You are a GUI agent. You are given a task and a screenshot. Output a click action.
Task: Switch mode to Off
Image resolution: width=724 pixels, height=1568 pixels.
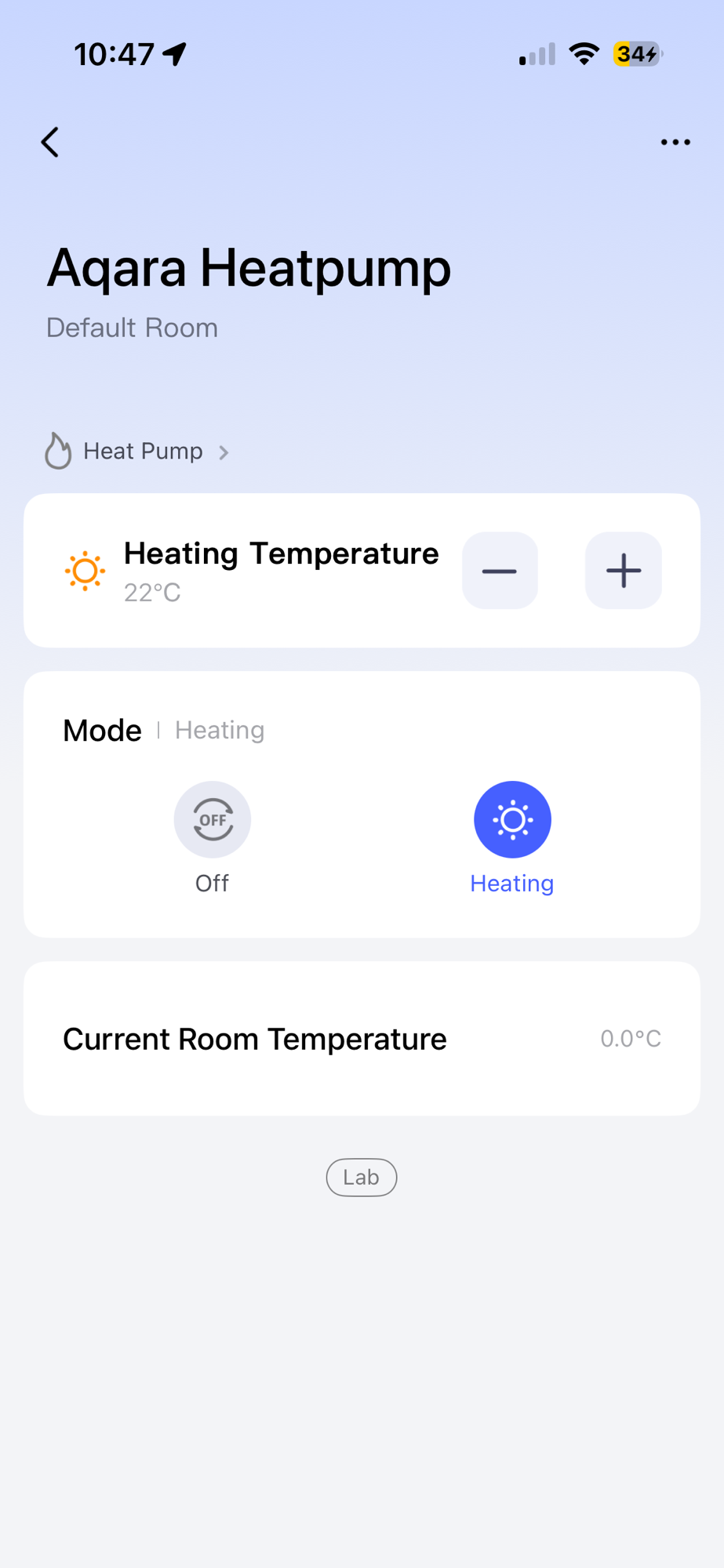click(x=213, y=820)
